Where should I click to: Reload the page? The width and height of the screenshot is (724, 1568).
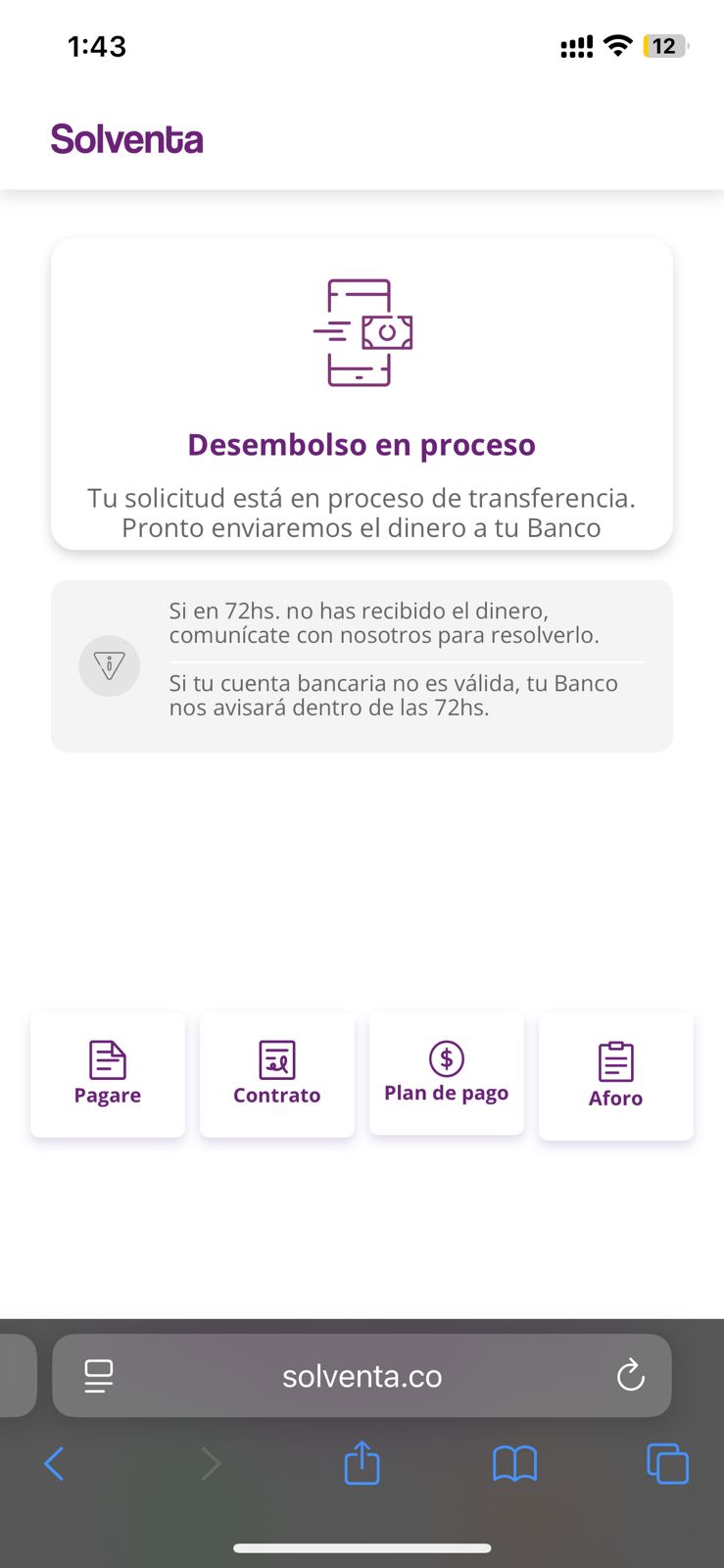click(630, 1376)
